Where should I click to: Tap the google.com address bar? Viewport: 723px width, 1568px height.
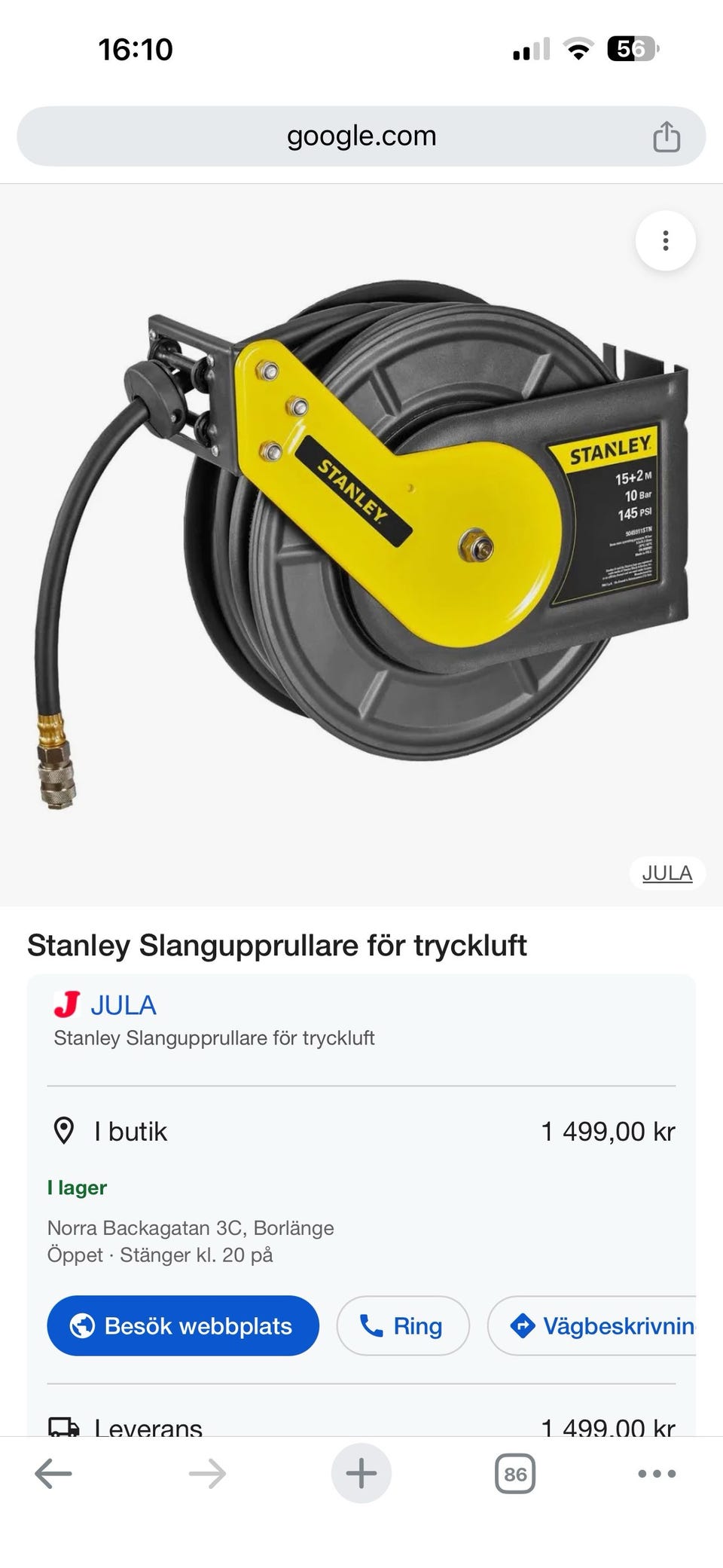(361, 136)
